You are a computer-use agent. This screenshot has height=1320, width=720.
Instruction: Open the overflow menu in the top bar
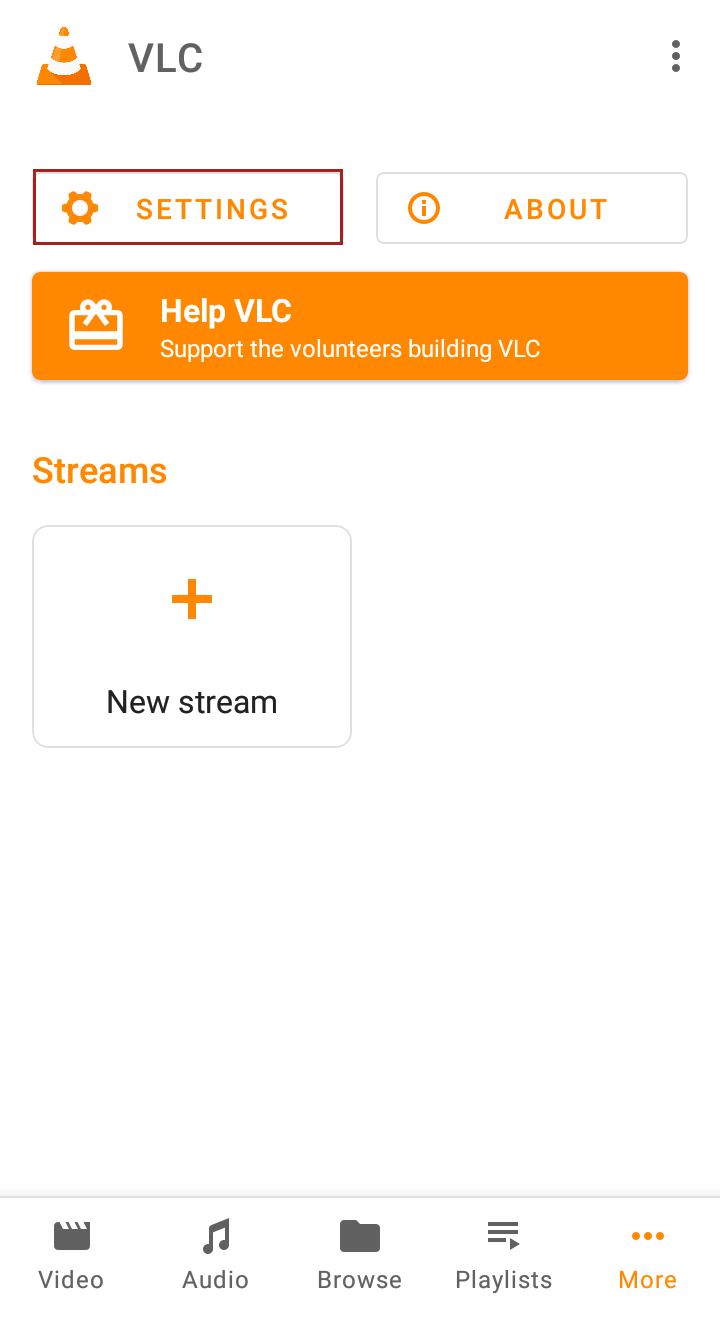click(x=676, y=57)
